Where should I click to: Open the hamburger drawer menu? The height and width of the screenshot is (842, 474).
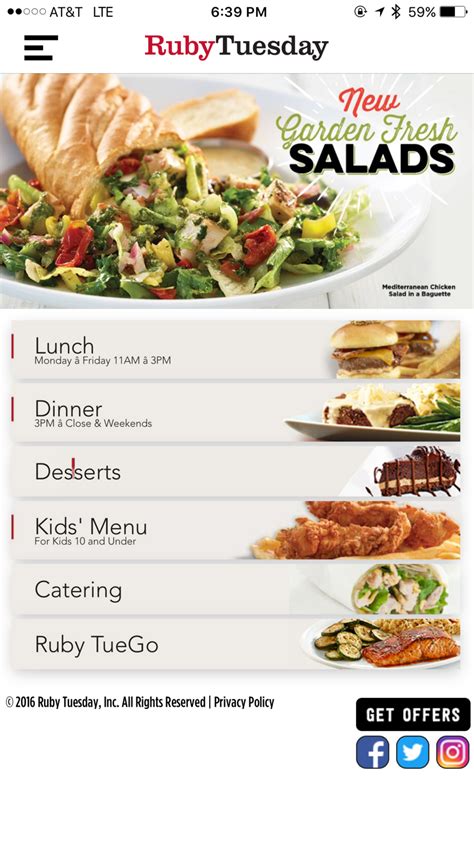pos(41,47)
